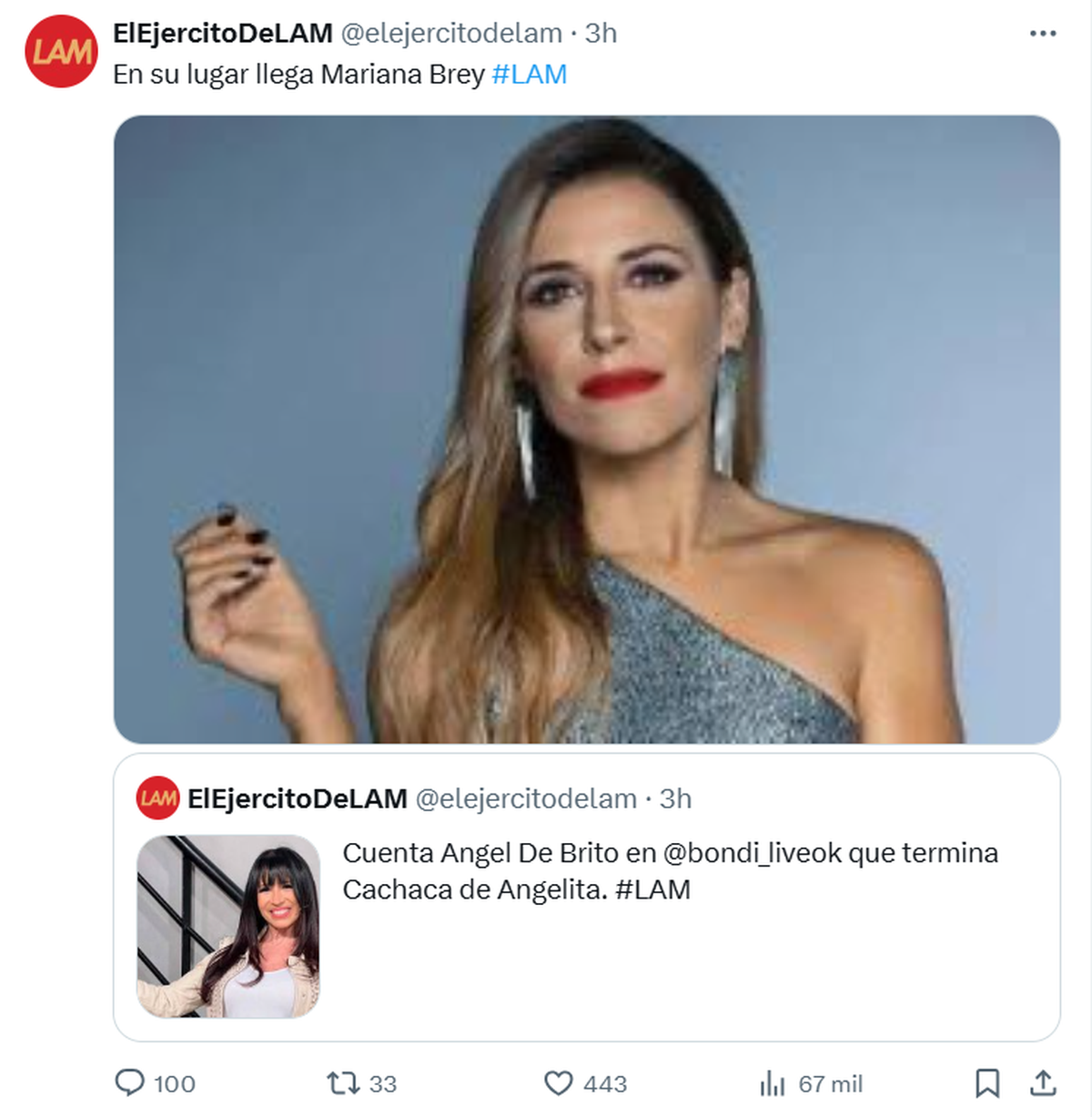Like this tweet
This screenshot has height=1117, width=1092.
558,1082
